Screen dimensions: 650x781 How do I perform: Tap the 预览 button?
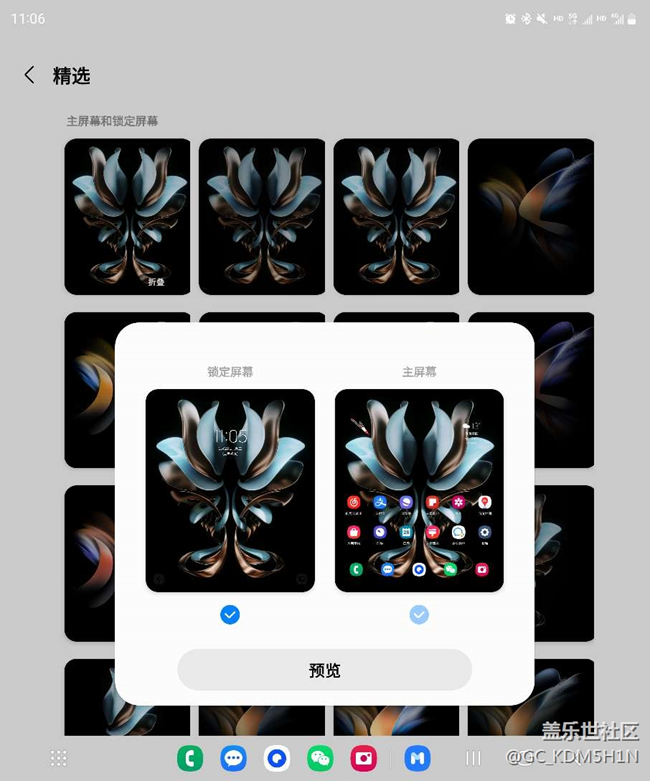tap(324, 670)
